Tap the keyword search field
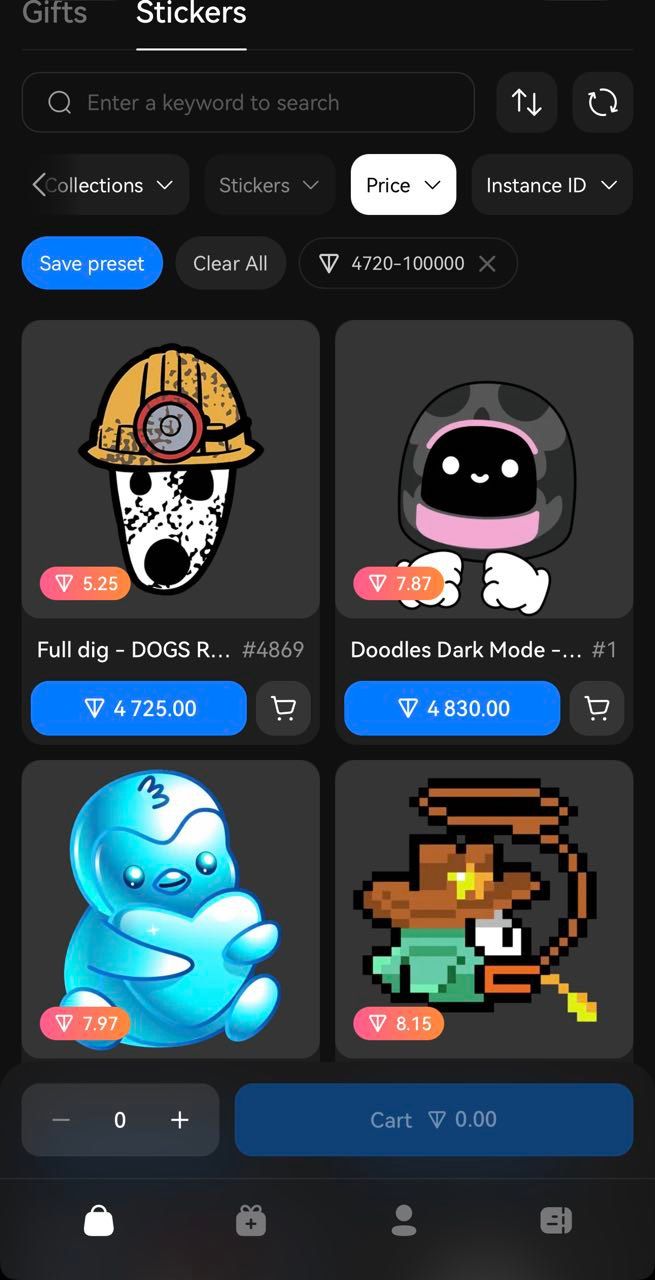 (x=248, y=103)
